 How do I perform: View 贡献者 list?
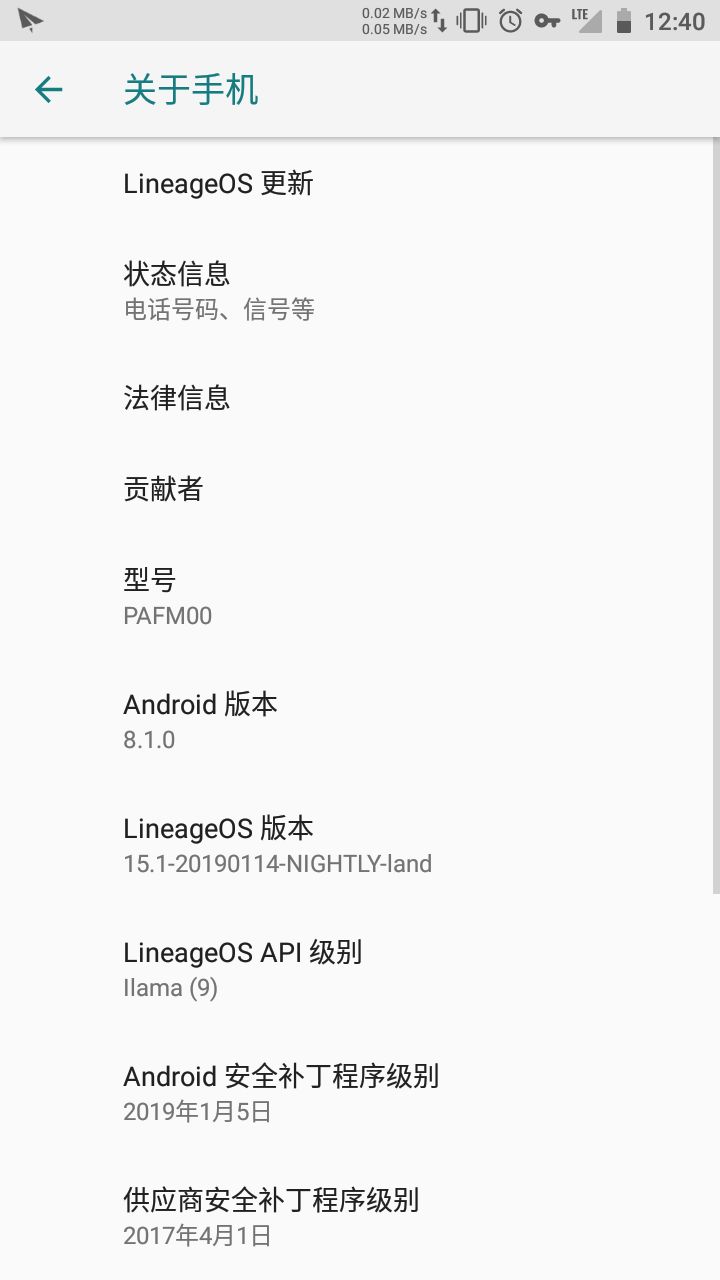click(360, 489)
